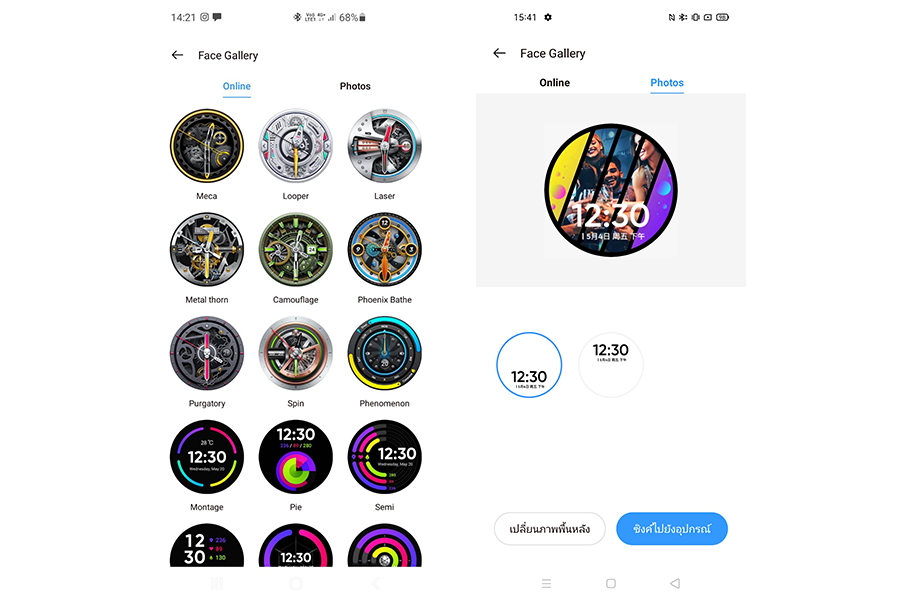Tap the เปลี่ยนภาพพื้นหลัง button
The image size is (900, 600).
[x=550, y=529]
